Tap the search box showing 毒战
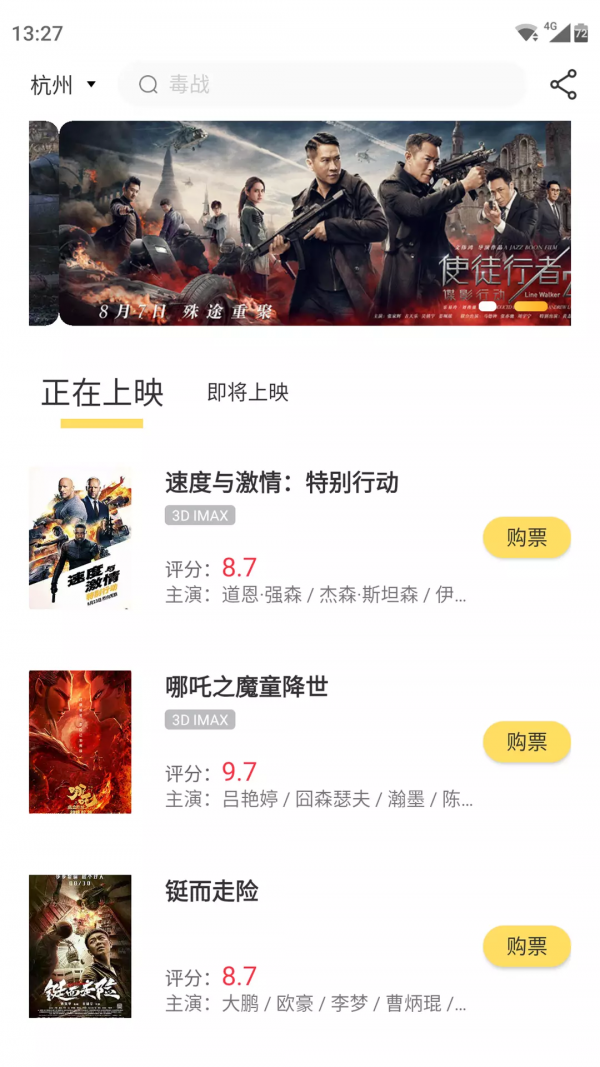Screen dimensions: 600x1067 pos(322,85)
